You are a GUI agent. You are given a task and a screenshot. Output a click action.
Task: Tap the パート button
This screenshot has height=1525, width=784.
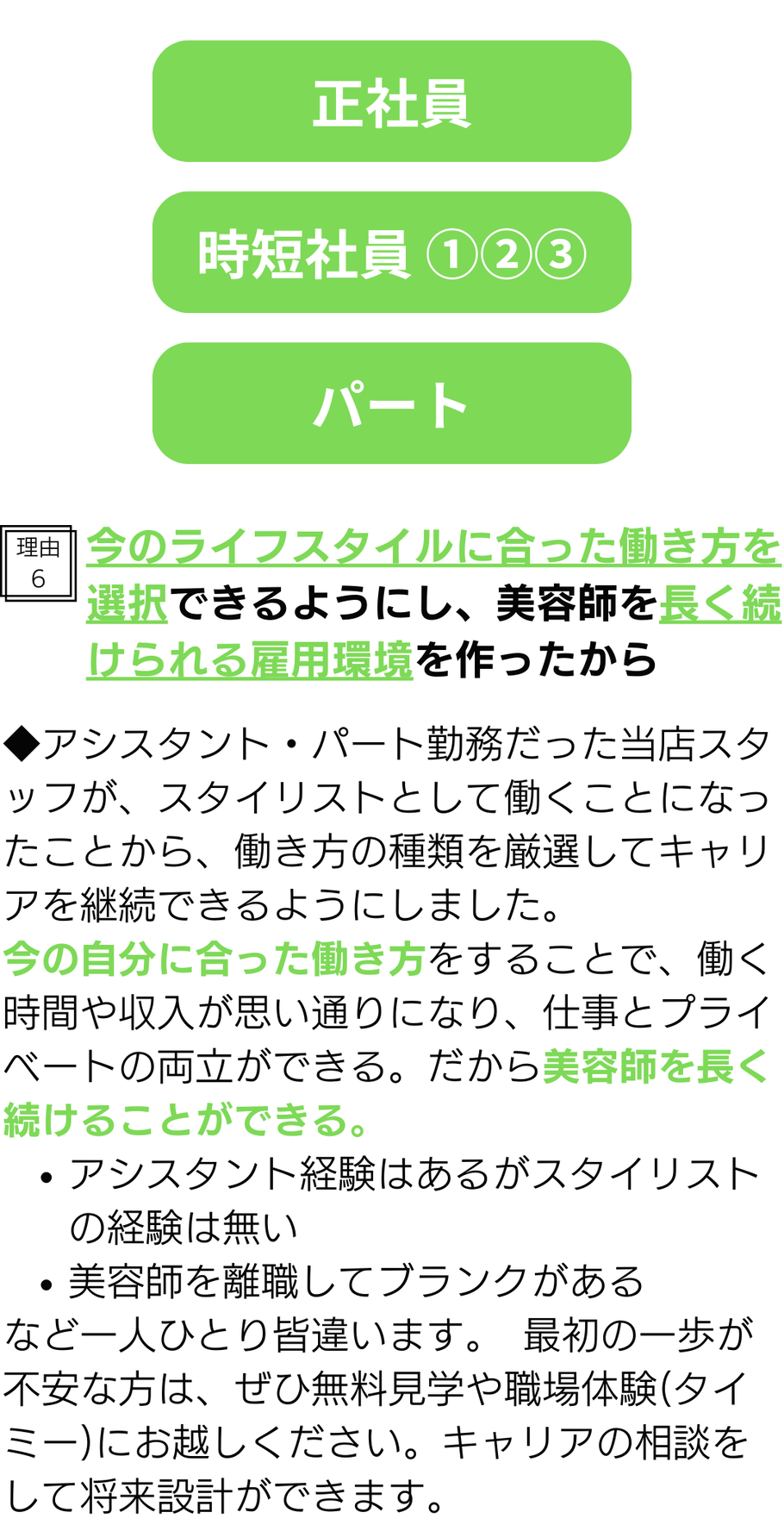click(x=391, y=403)
